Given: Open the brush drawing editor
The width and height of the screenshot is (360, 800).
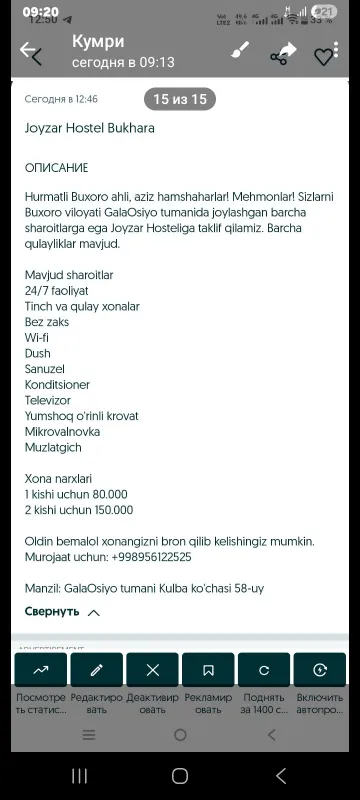Looking at the screenshot, I should pos(239,50).
